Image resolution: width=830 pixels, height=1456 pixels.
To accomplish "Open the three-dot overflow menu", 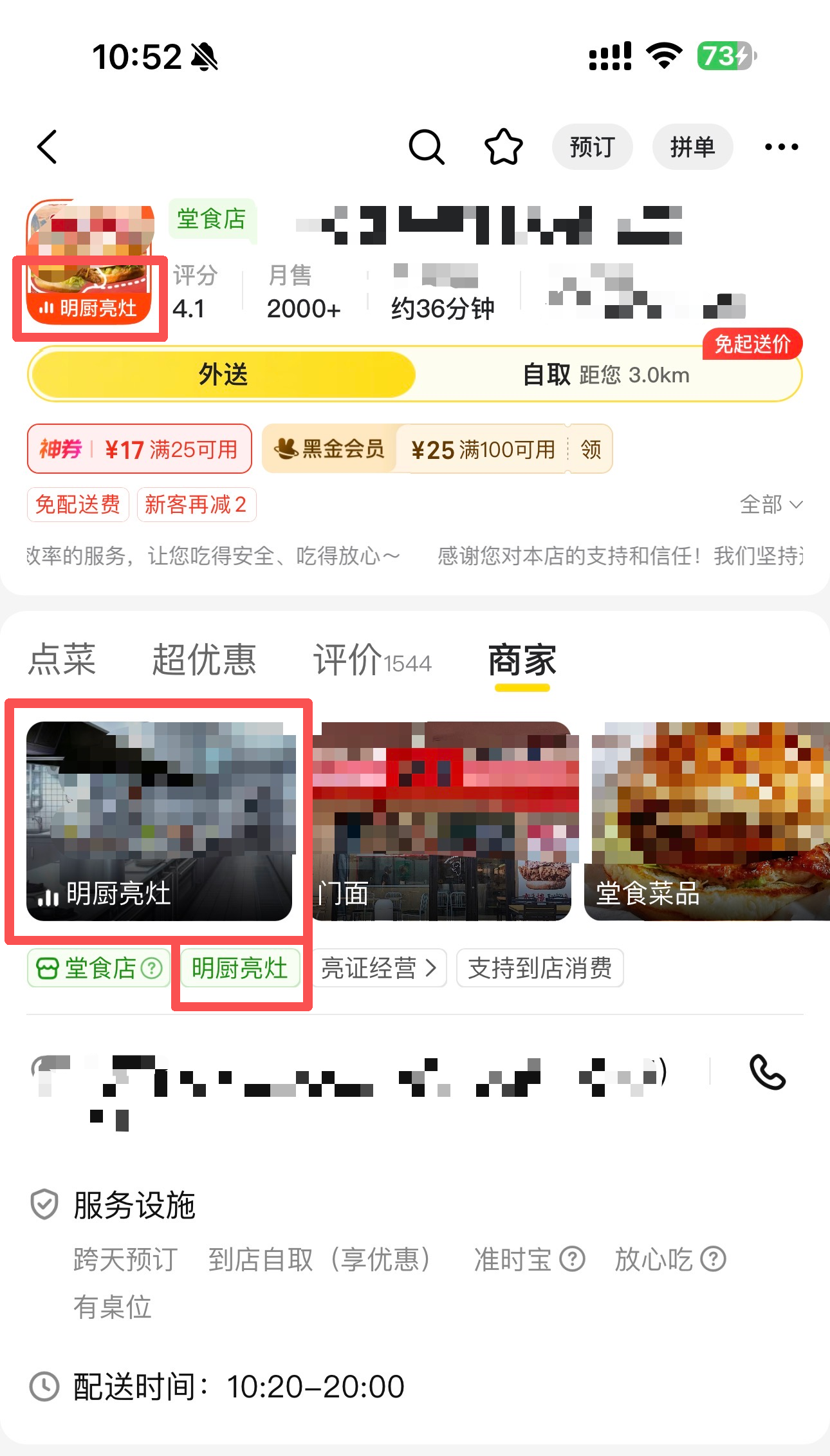I will 781,147.
